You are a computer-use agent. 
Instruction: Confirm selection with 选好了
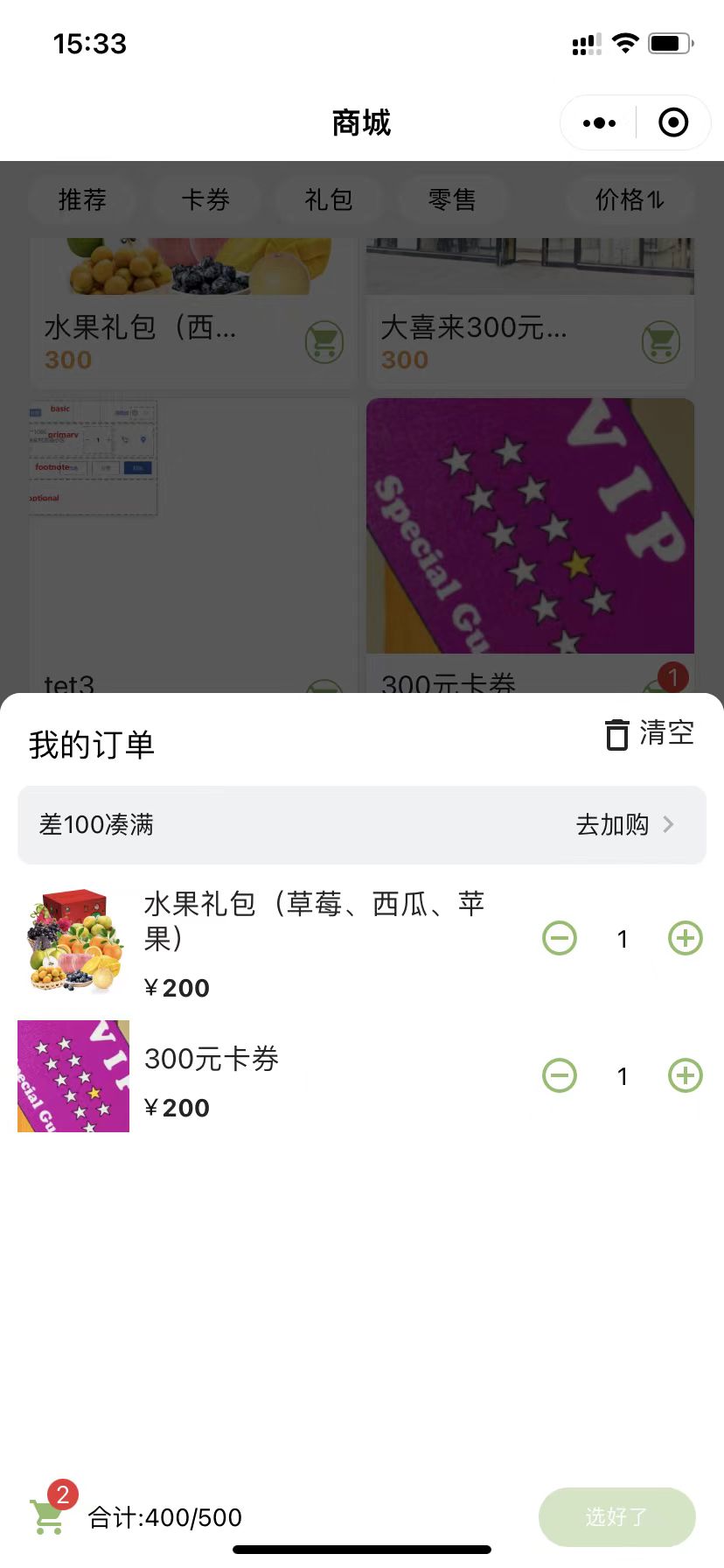tap(616, 1516)
